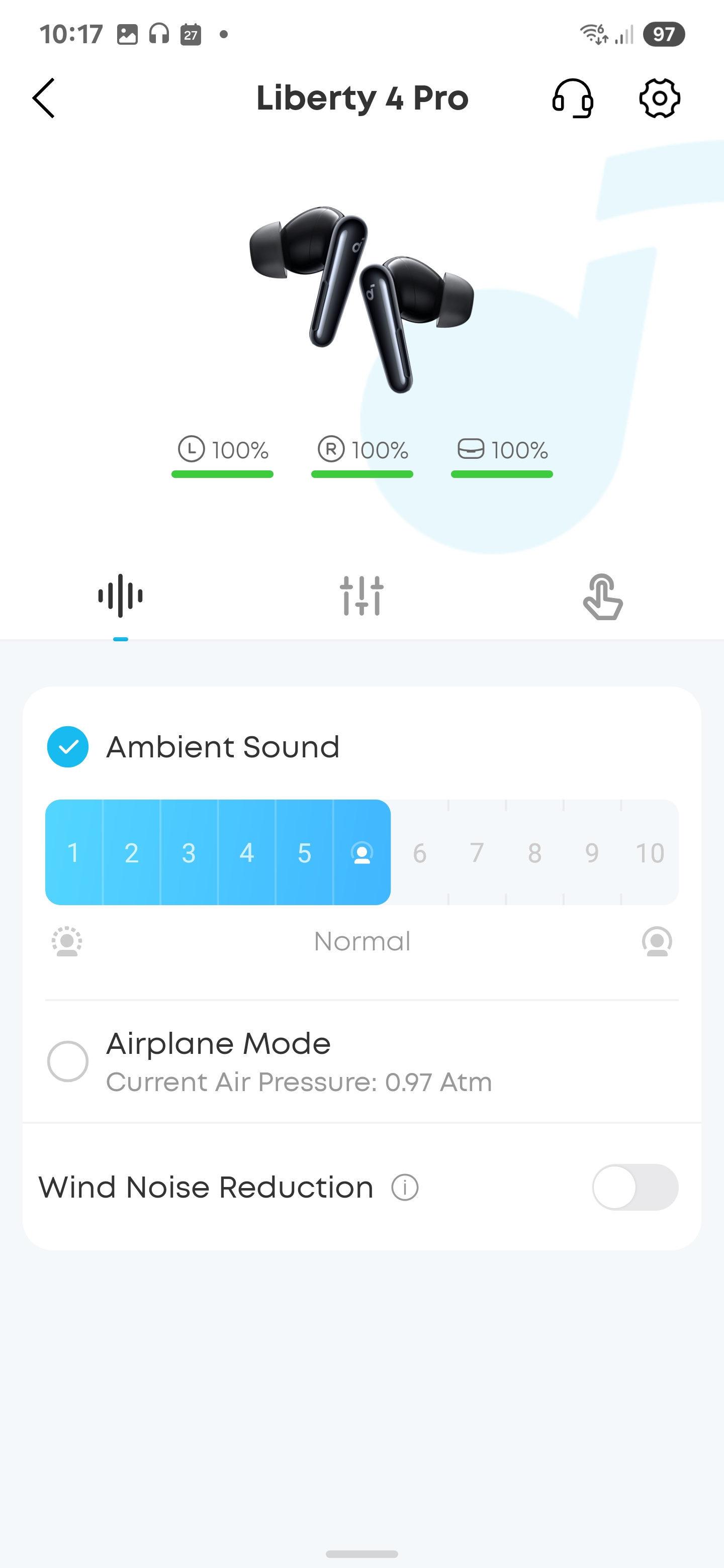Go back using the top-left arrow
724x1568 pixels.
point(44,98)
